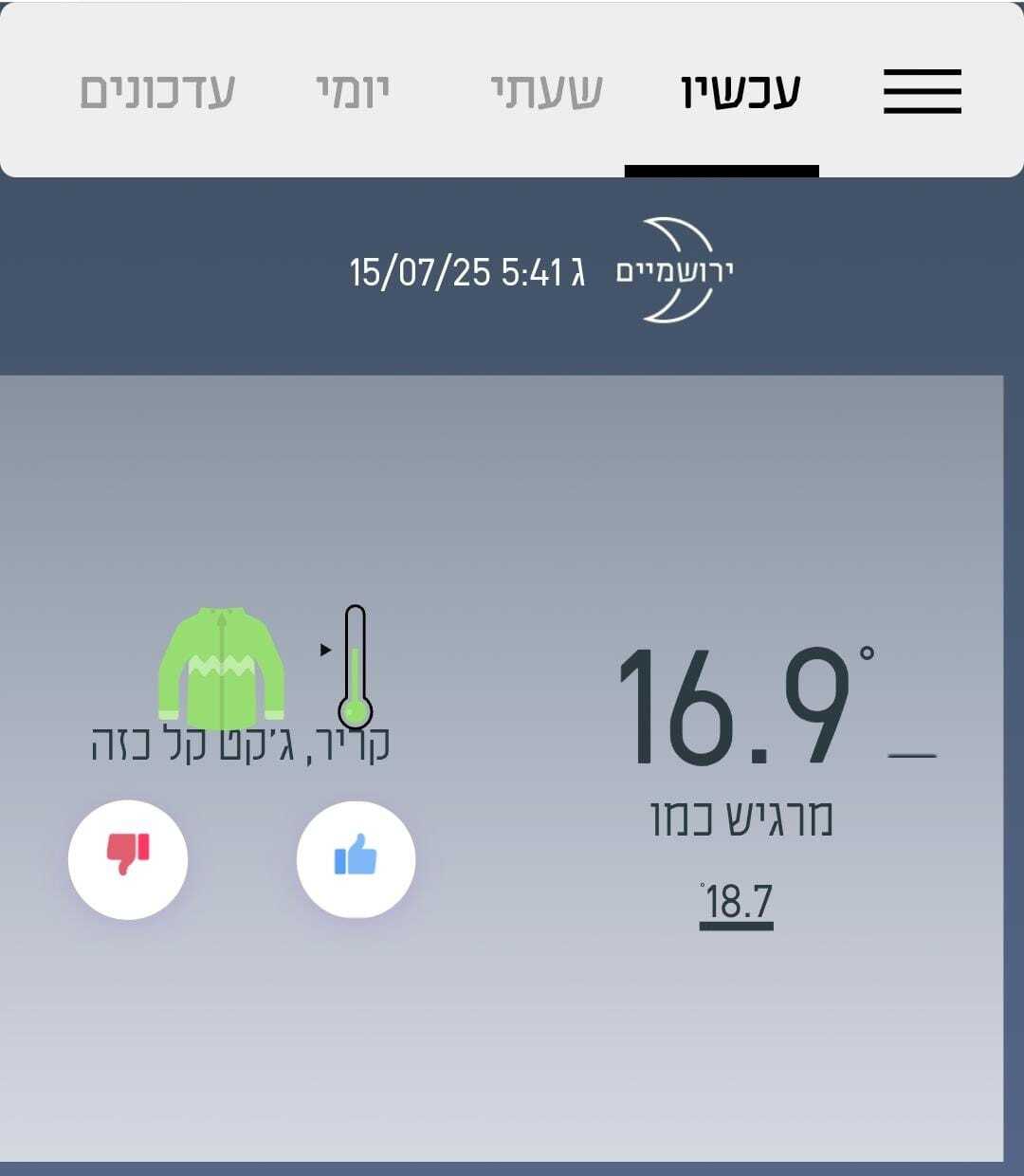
Task: Select the עדכונים tab
Action: click(157, 91)
